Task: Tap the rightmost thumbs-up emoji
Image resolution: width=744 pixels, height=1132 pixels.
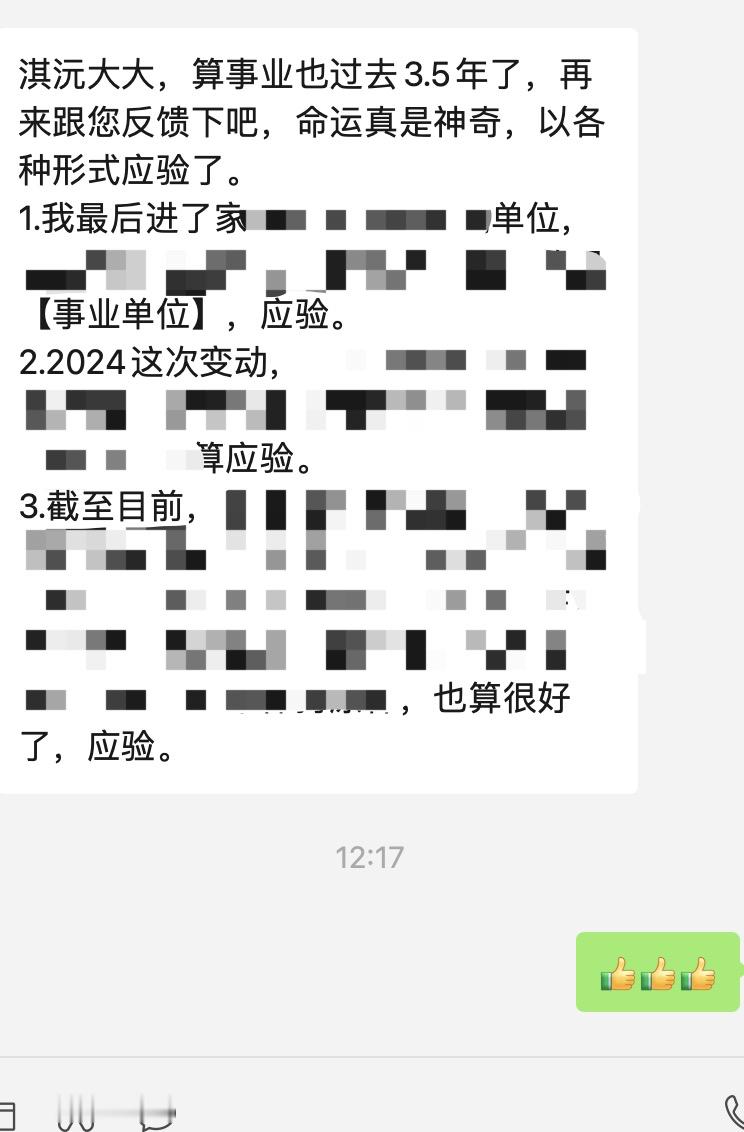Action: coord(700,972)
